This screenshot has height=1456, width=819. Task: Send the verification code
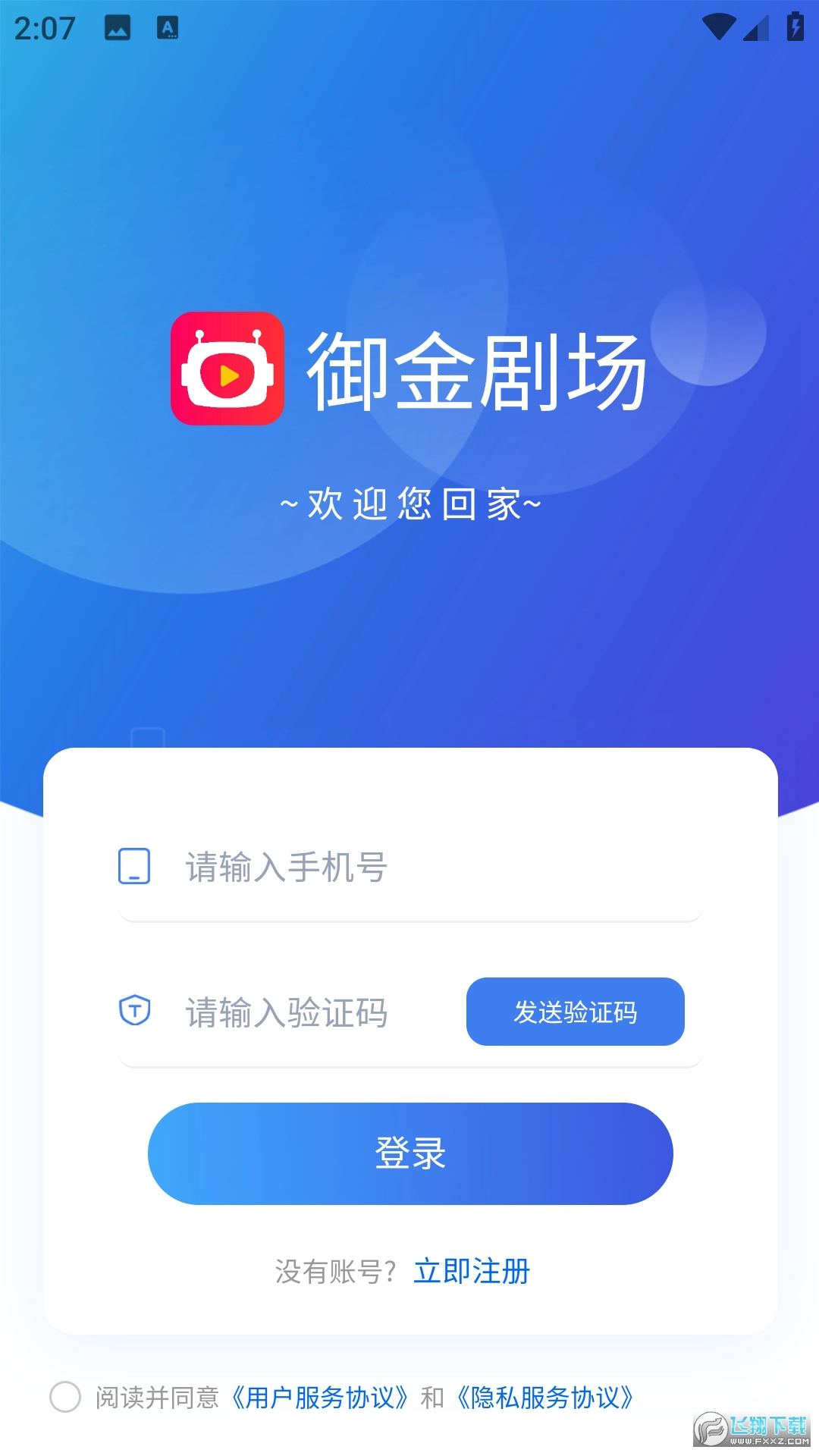pyautogui.click(x=575, y=1012)
